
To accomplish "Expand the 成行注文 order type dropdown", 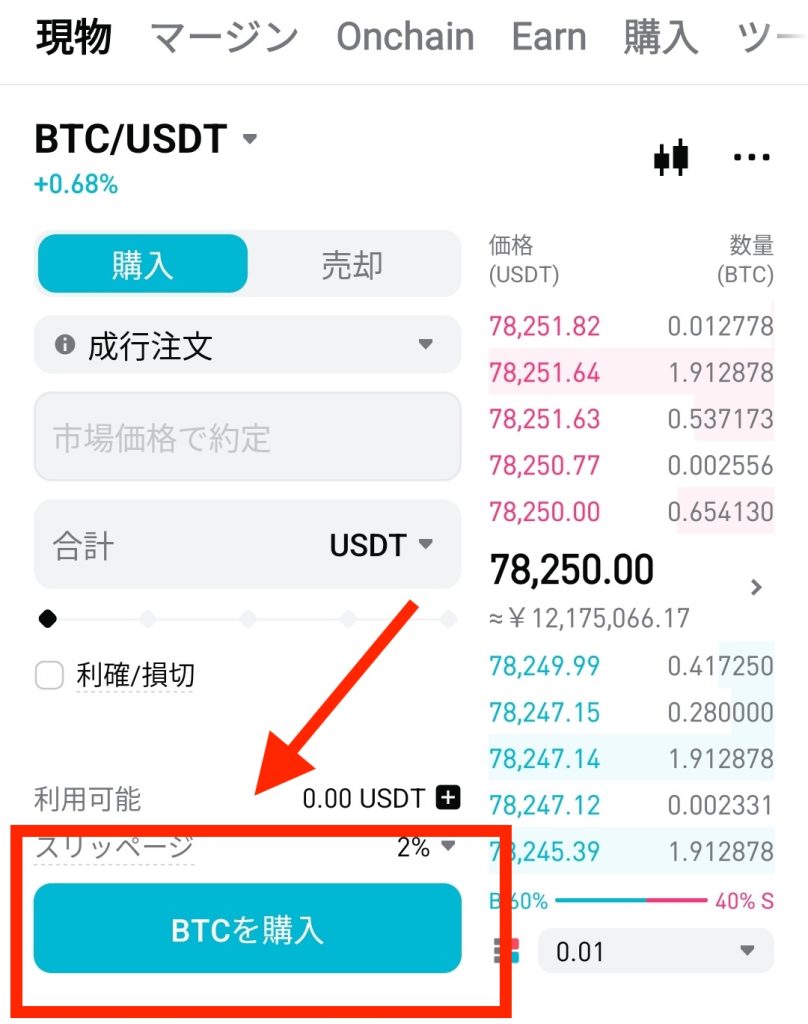I will coord(247,346).
